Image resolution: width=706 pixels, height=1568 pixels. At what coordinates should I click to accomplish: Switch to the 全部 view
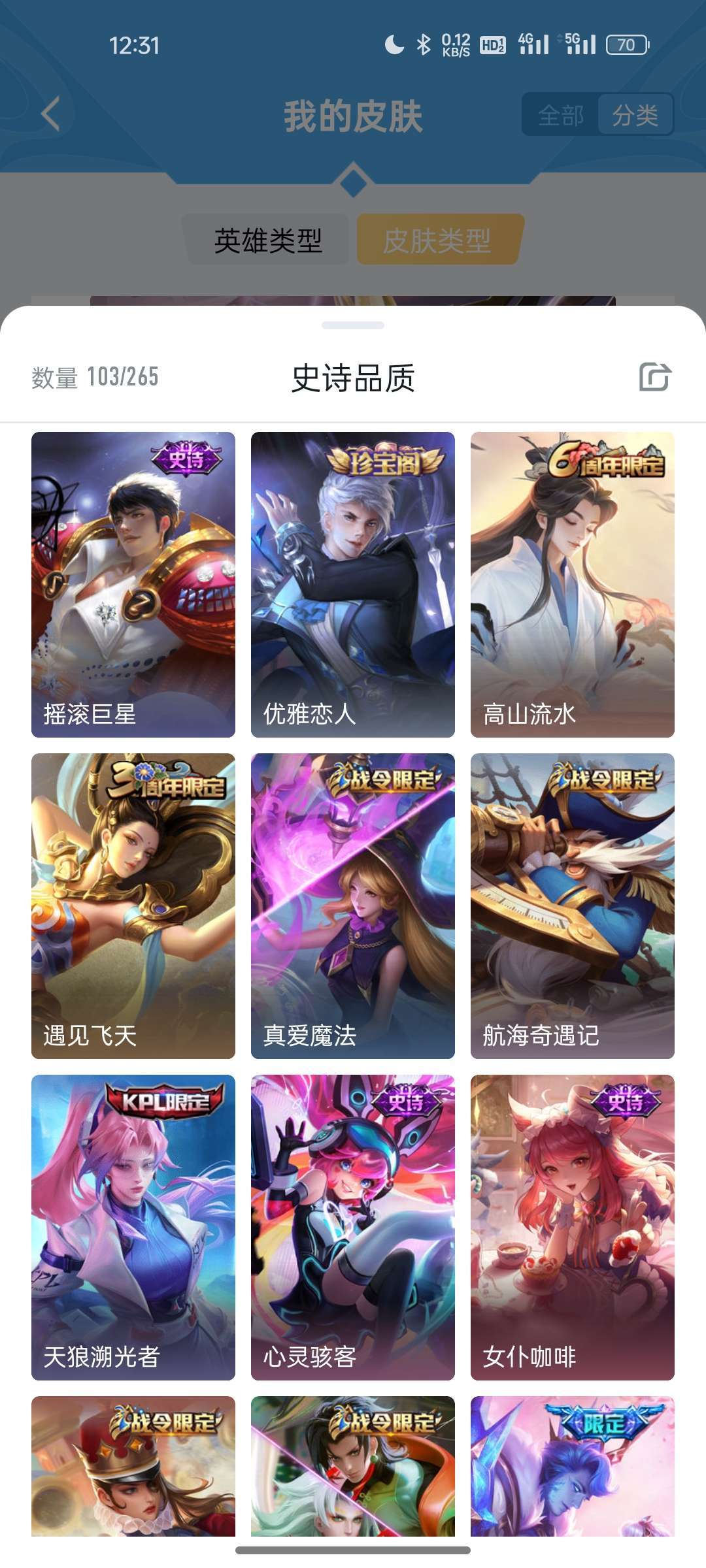561,116
